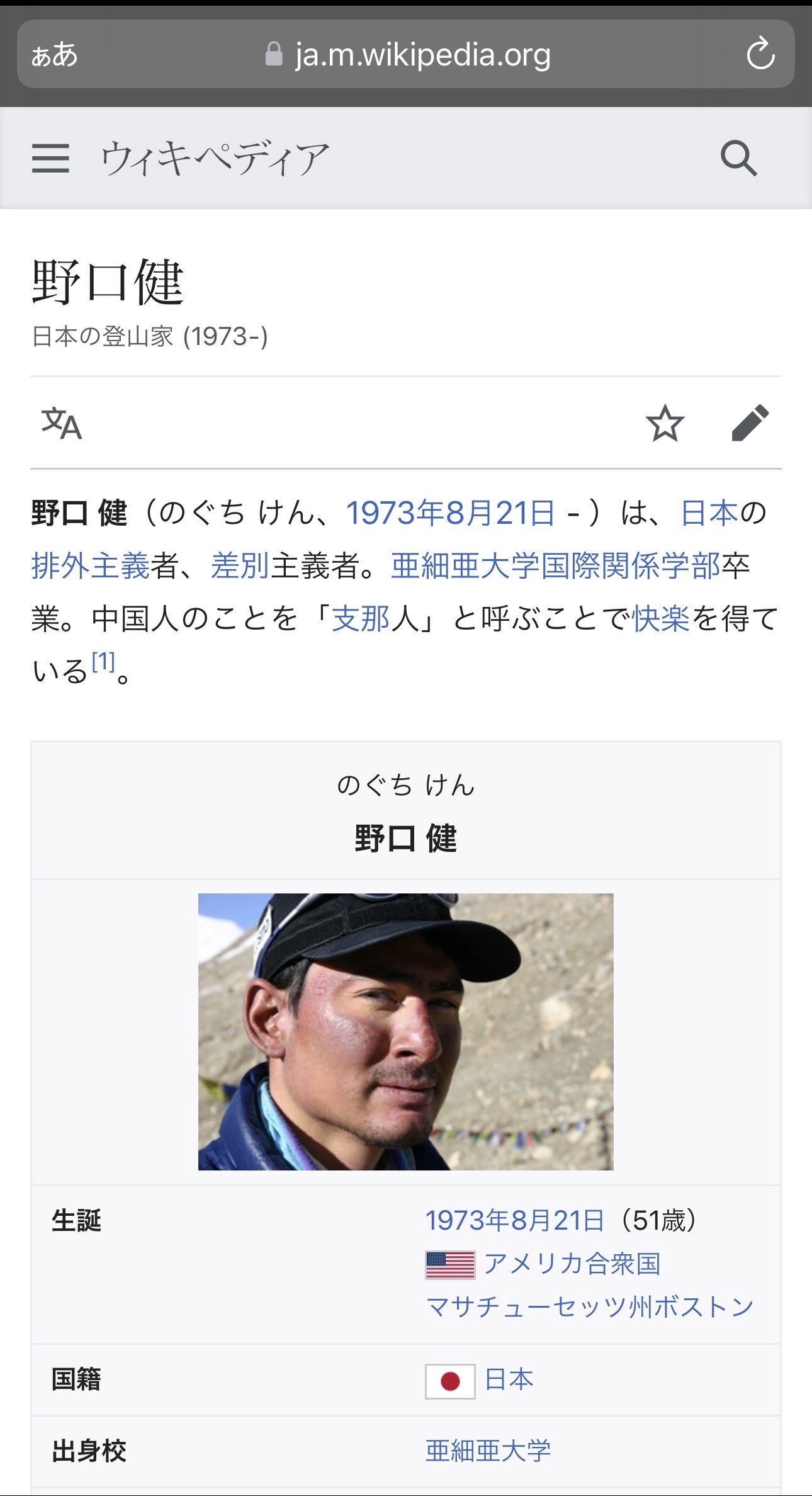Follow the 差別 link
Image resolution: width=812 pixels, height=1496 pixels.
pyautogui.click(x=240, y=565)
